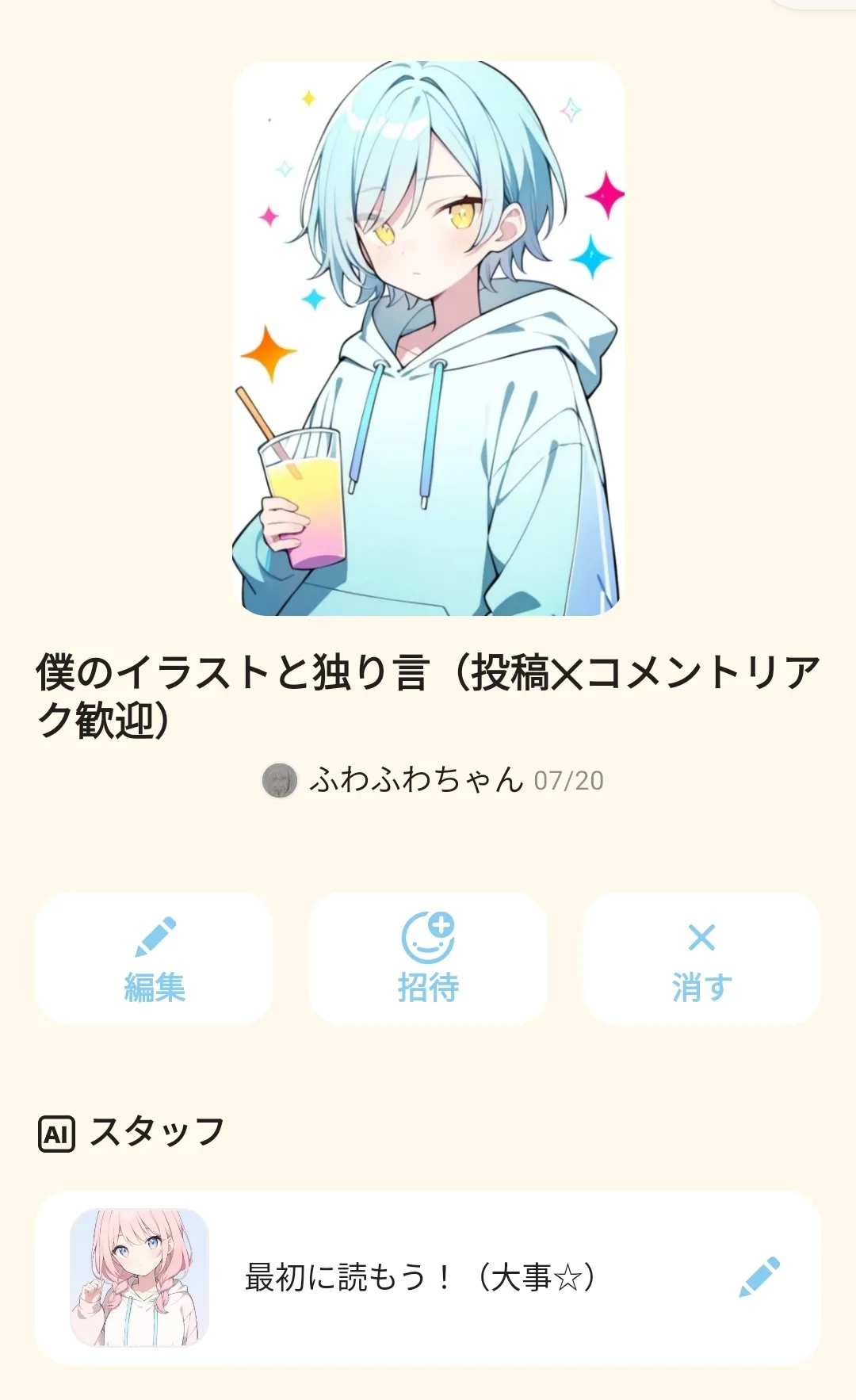This screenshot has width=856, height=1400.
Task: Open the 招待 invite button
Action: pyautogui.click(x=427, y=958)
